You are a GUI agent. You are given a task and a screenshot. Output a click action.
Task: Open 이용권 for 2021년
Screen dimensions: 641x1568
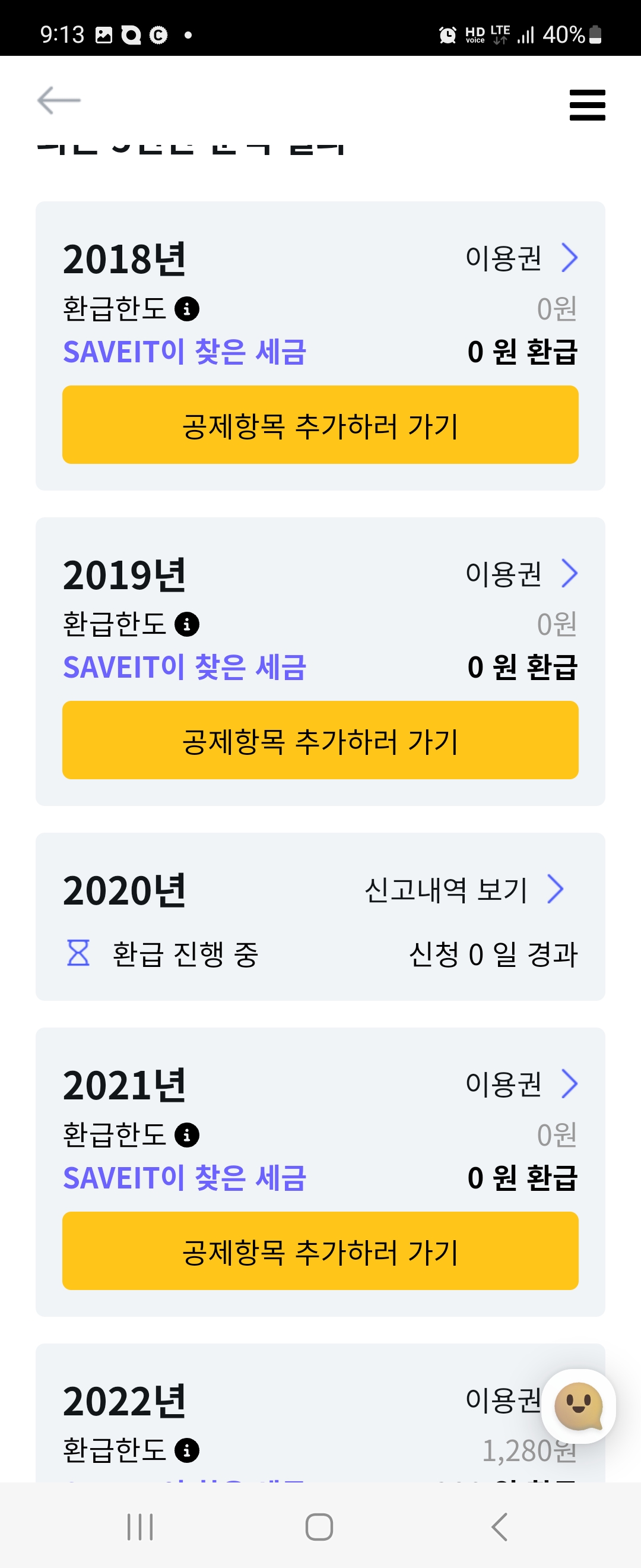(521, 1083)
